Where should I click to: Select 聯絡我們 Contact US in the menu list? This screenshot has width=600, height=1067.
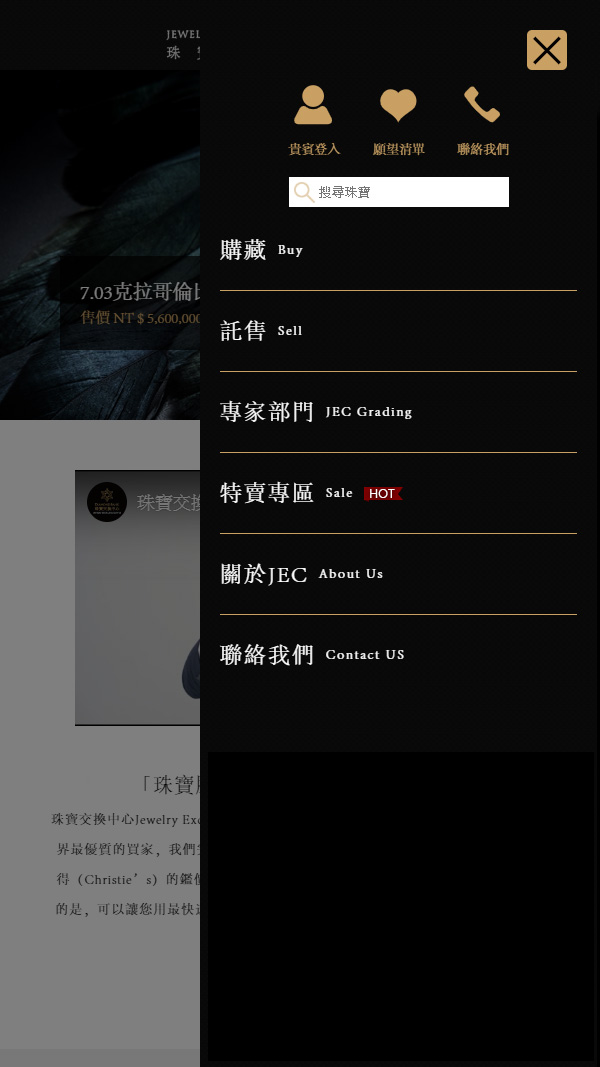click(x=312, y=655)
